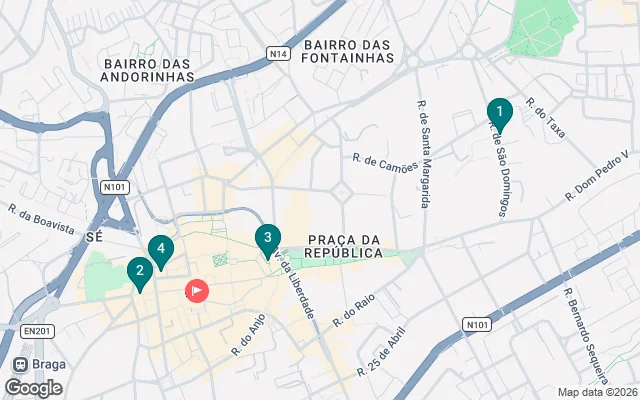Tap the red flag marker
Image resolution: width=640 pixels, height=400 pixels.
coord(197,291)
